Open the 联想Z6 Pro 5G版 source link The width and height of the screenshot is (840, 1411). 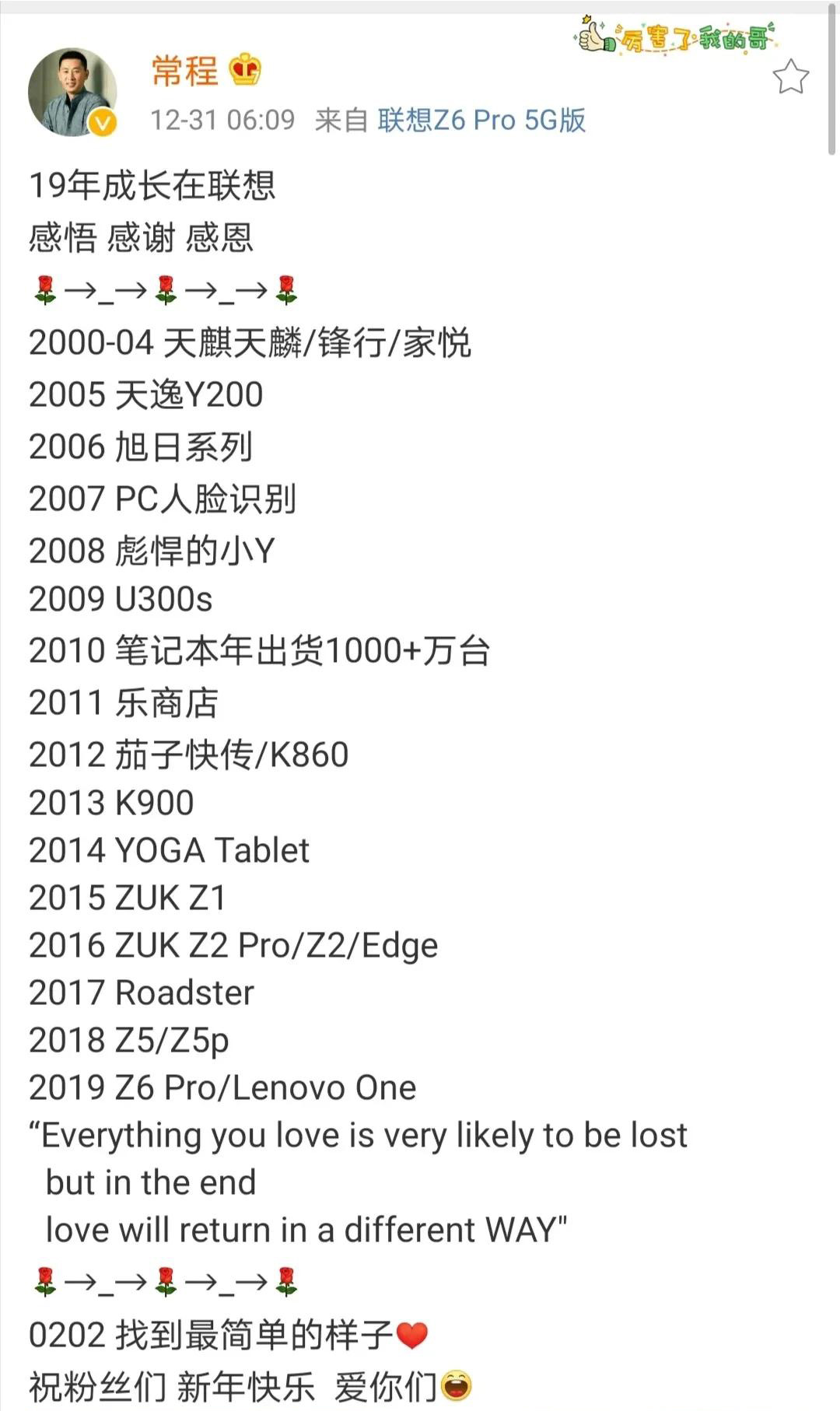tap(481, 120)
